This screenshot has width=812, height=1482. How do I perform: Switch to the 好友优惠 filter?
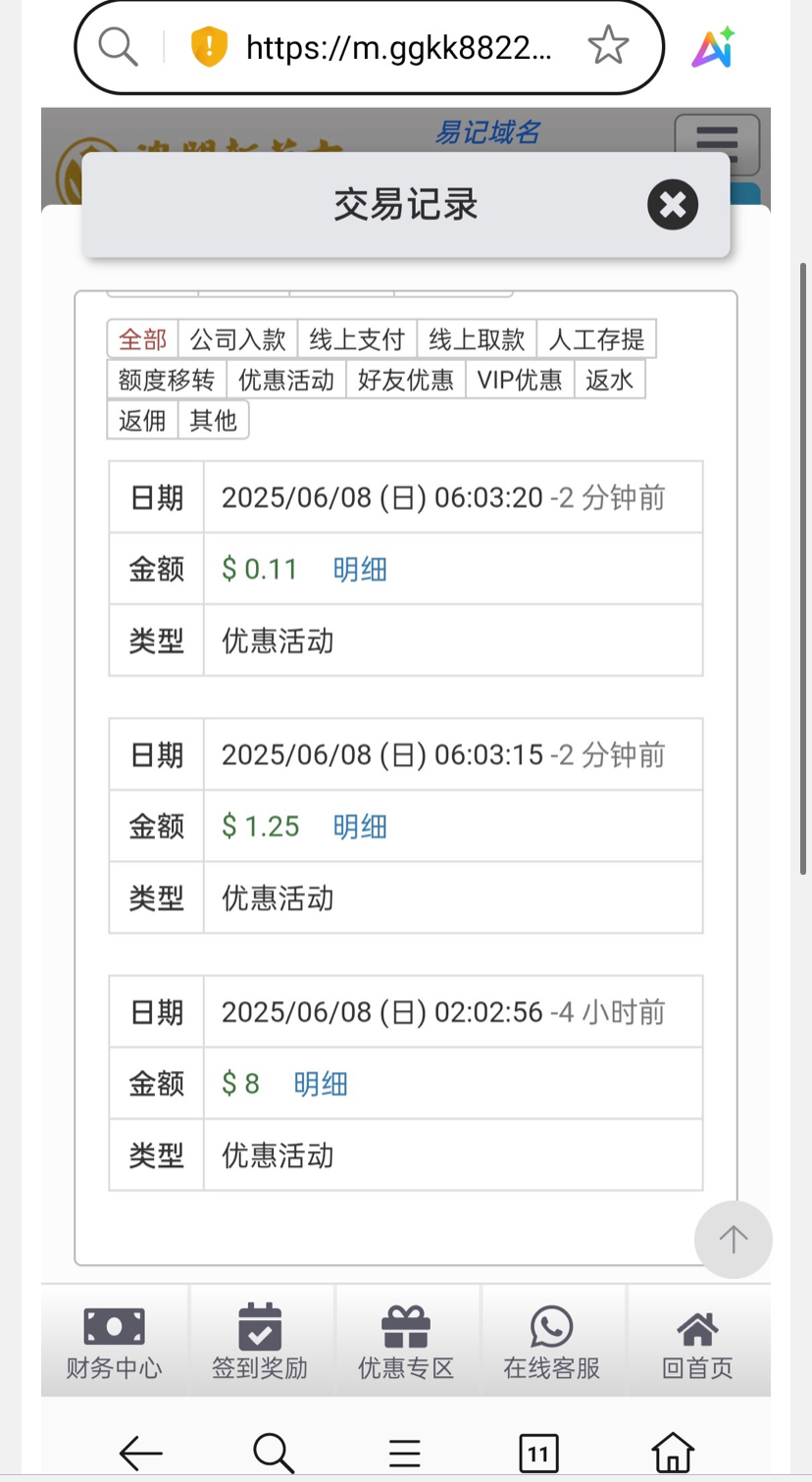pos(405,380)
